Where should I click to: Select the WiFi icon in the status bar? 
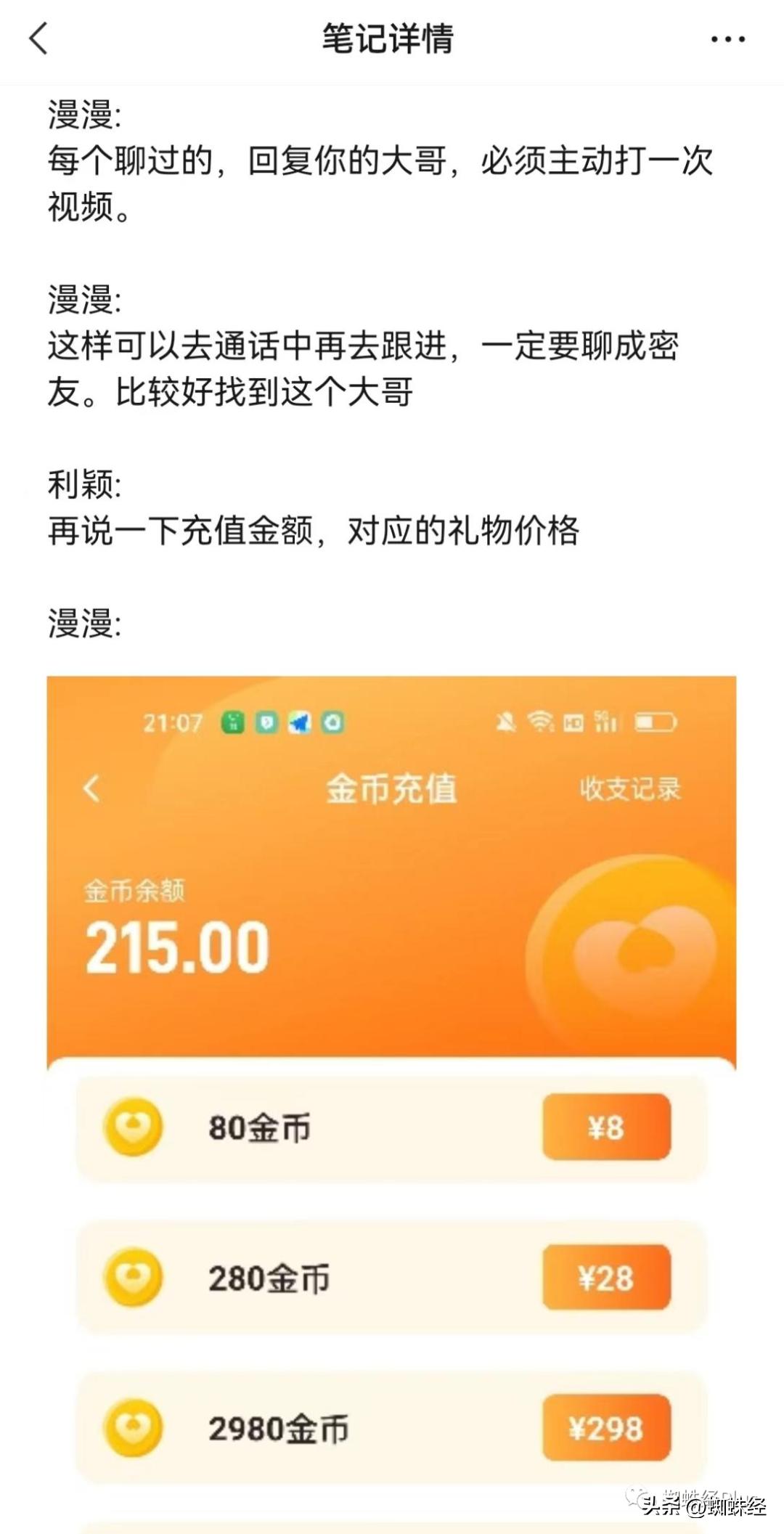pos(543,722)
